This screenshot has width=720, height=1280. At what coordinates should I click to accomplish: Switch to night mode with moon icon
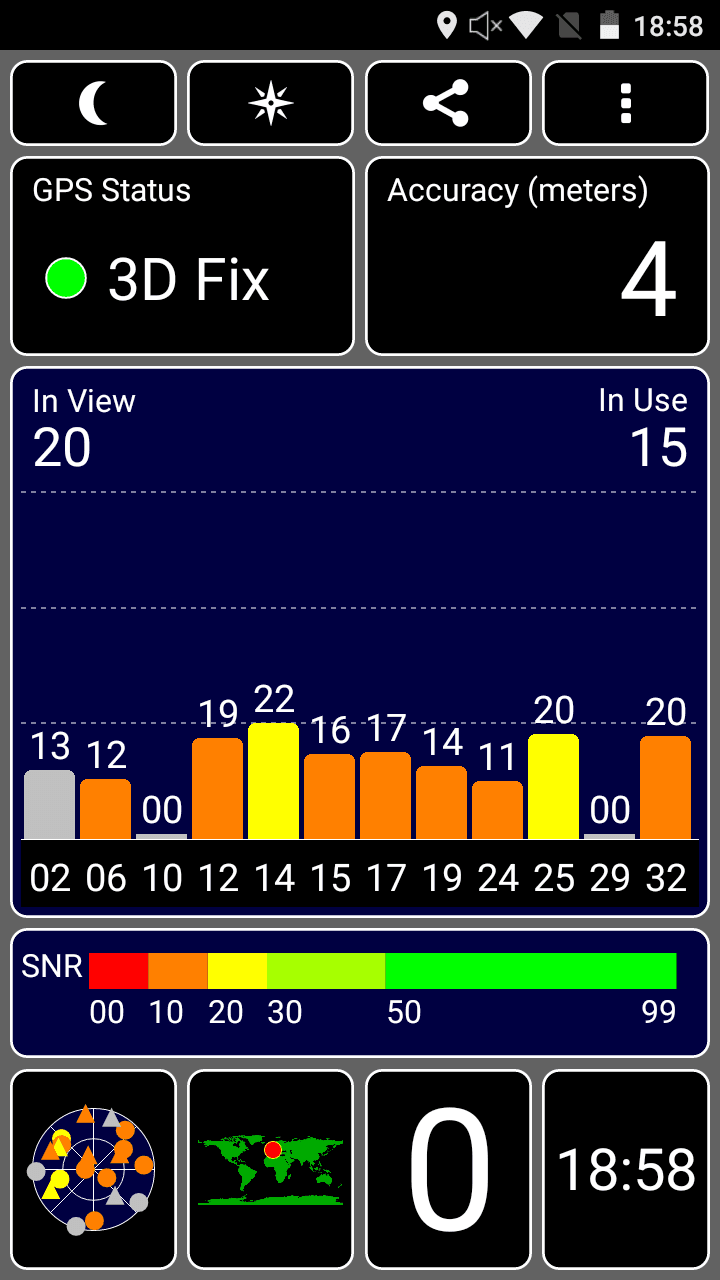[93, 103]
